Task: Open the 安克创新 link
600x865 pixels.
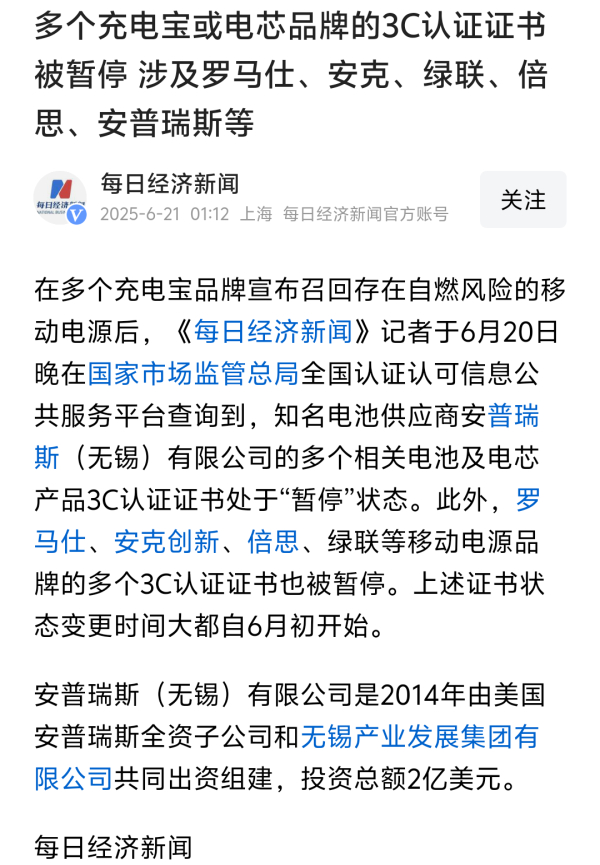Action: [167, 542]
